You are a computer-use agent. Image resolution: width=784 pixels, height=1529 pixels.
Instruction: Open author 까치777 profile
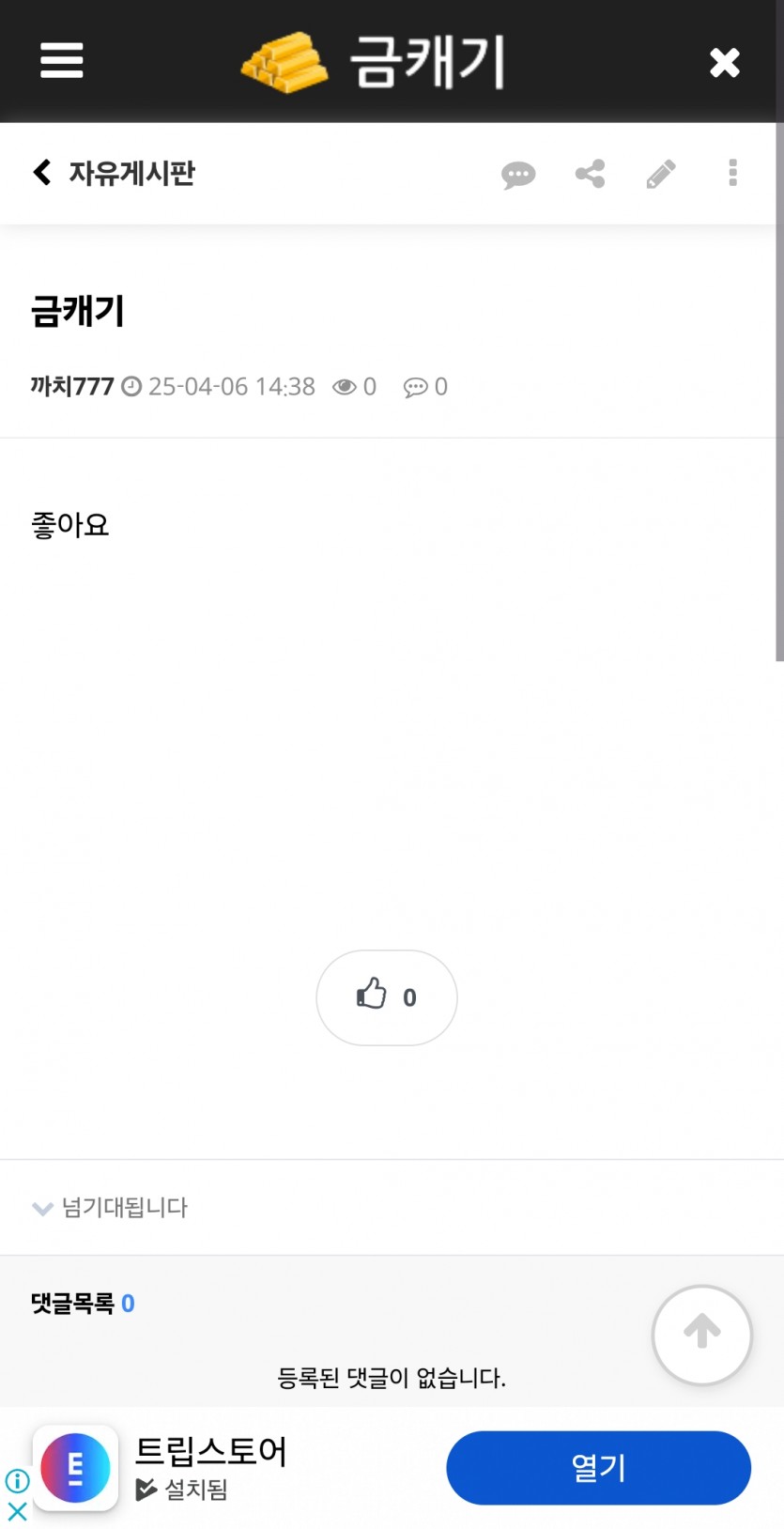click(72, 386)
